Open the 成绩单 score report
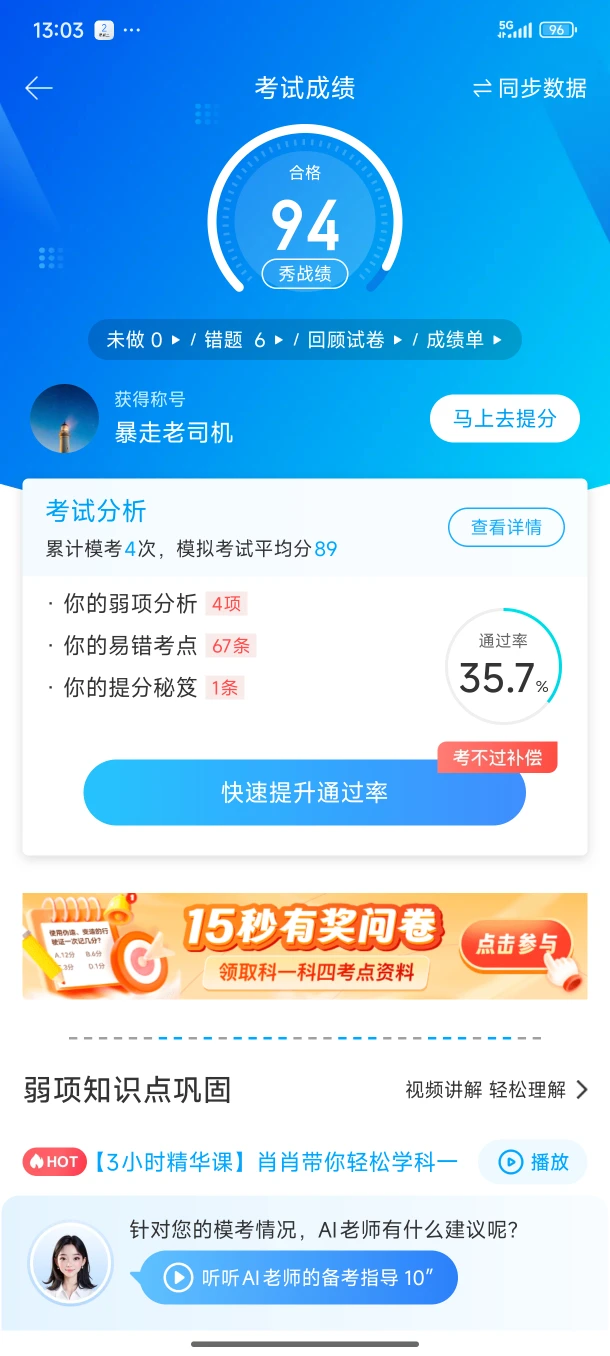The height and width of the screenshot is (1356, 610). tap(463, 340)
